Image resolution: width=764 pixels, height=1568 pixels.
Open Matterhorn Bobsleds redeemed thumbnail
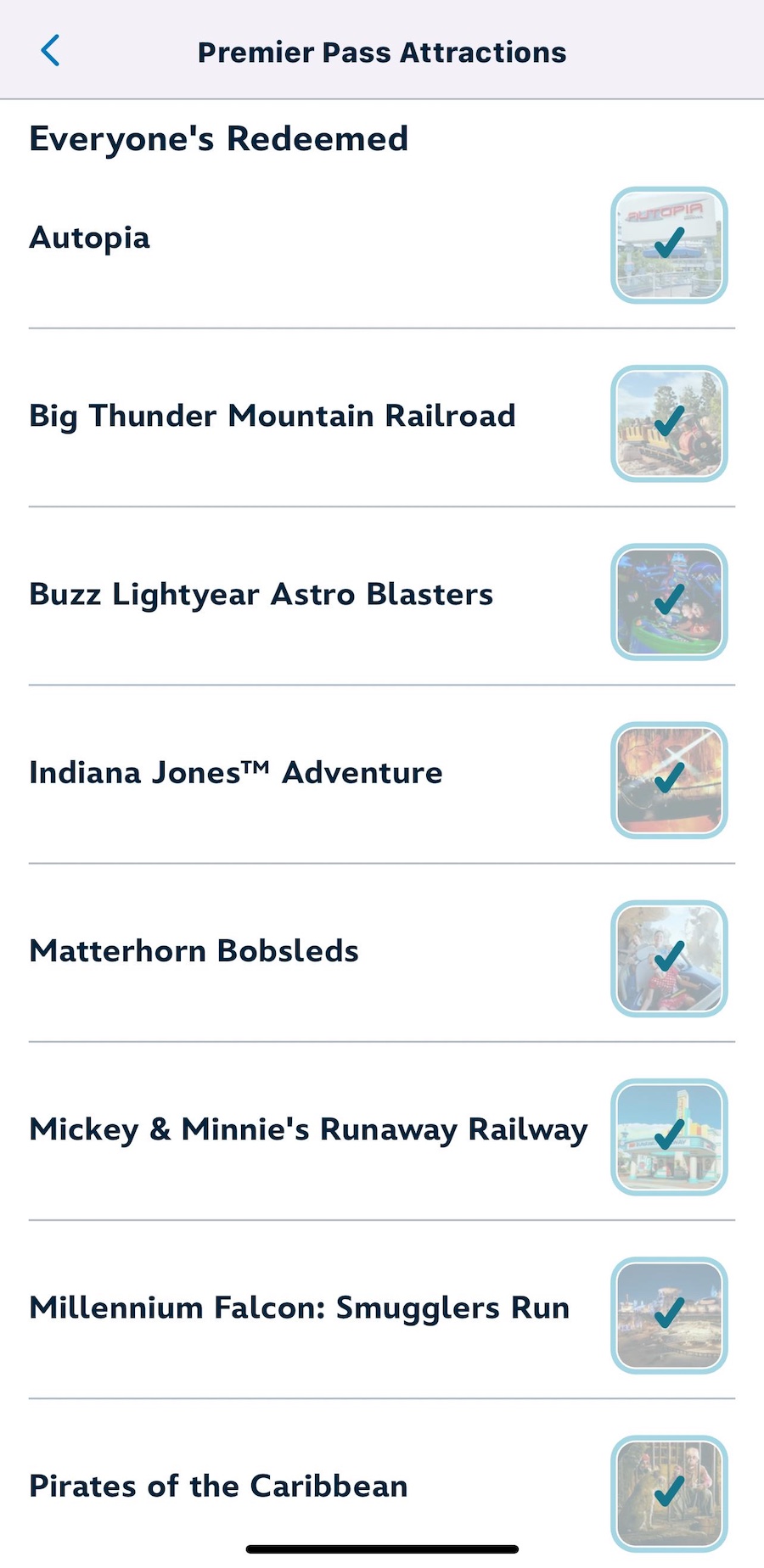669,958
